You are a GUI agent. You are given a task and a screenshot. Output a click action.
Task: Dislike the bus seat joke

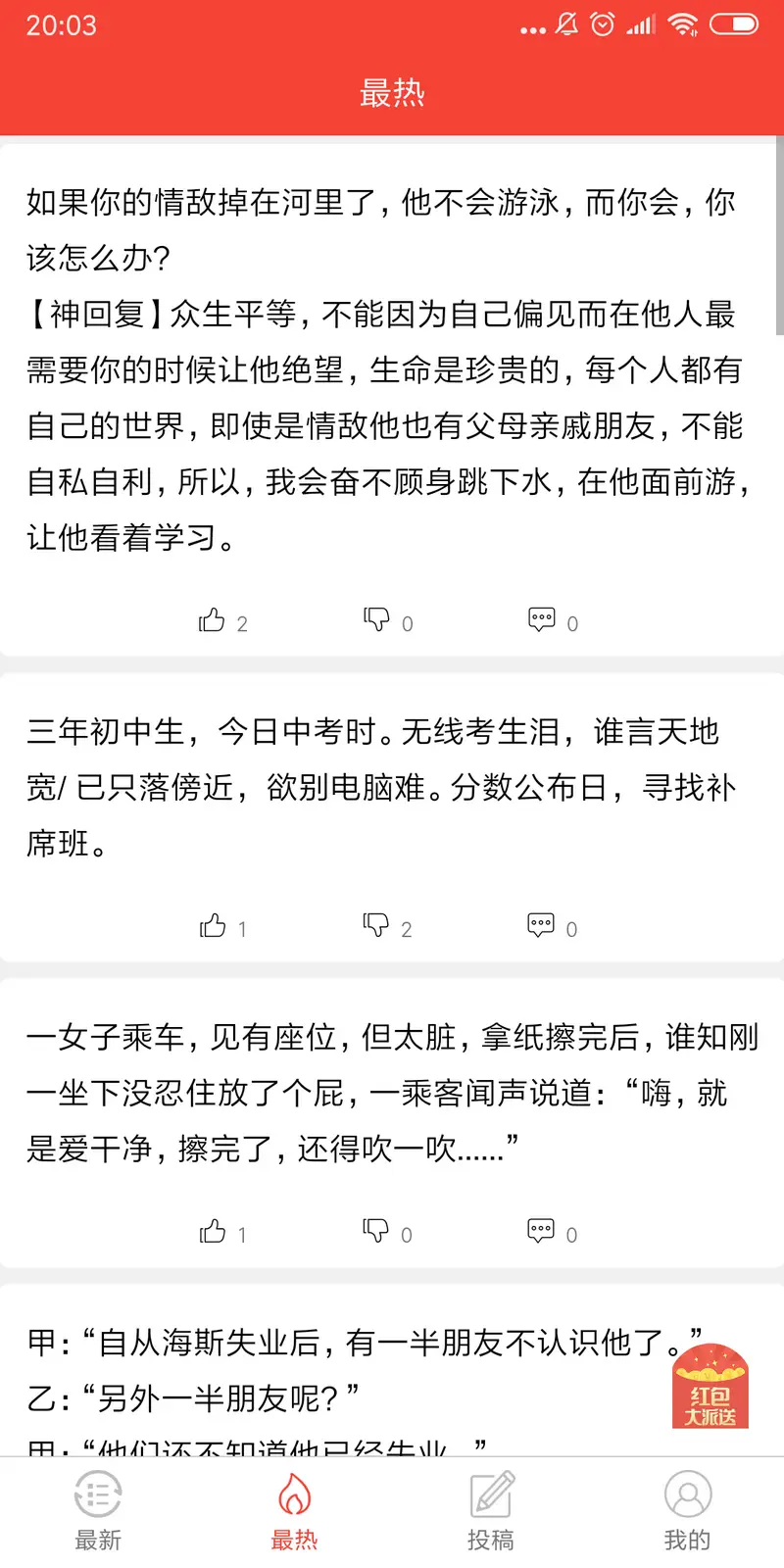[x=377, y=1232]
